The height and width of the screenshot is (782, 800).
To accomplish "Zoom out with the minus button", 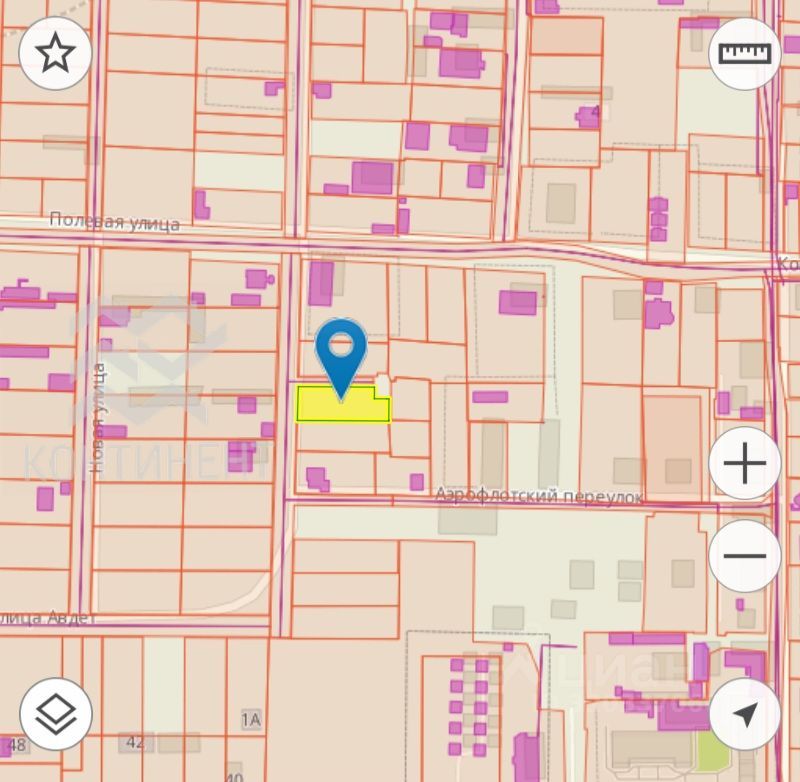I will 745,556.
